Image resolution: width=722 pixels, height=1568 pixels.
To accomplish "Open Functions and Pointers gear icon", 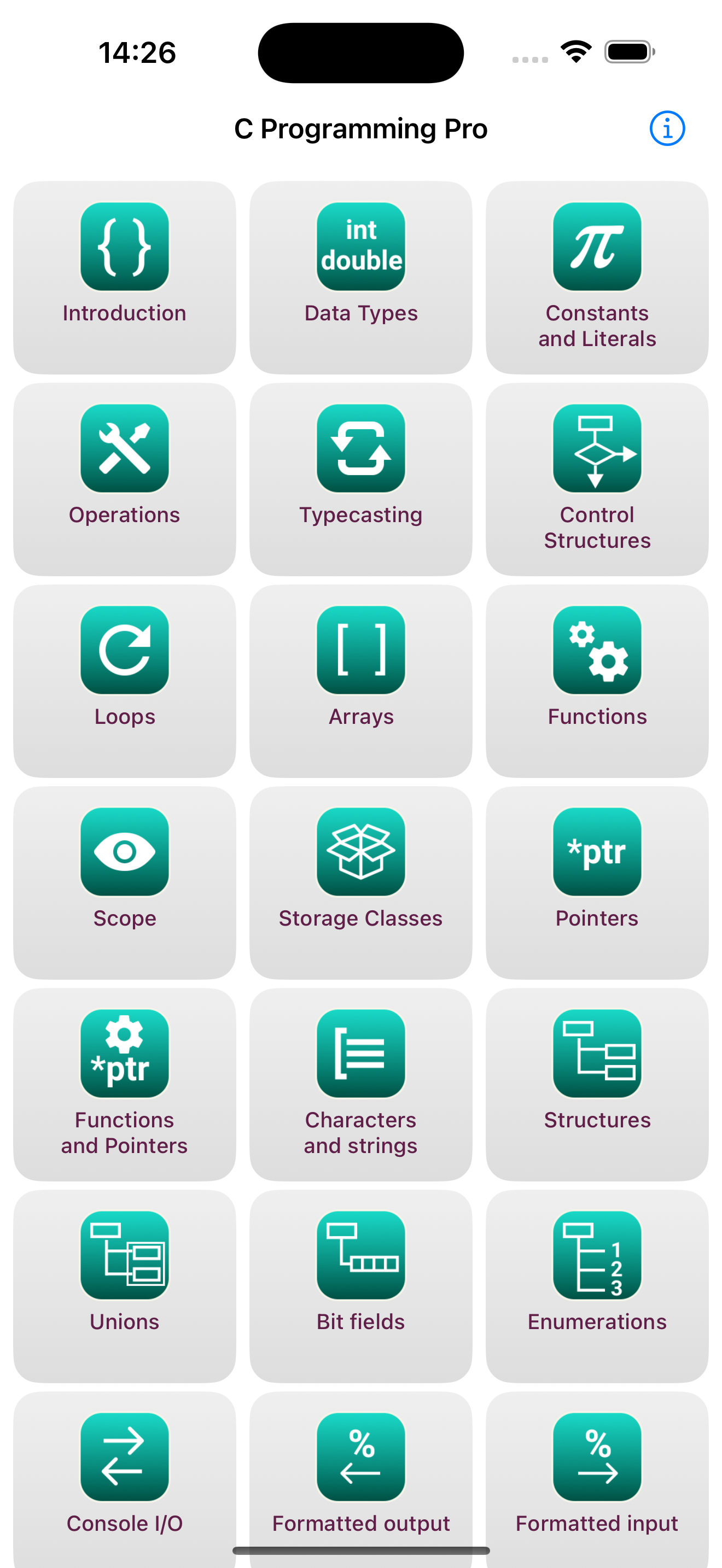I will pos(124,1054).
